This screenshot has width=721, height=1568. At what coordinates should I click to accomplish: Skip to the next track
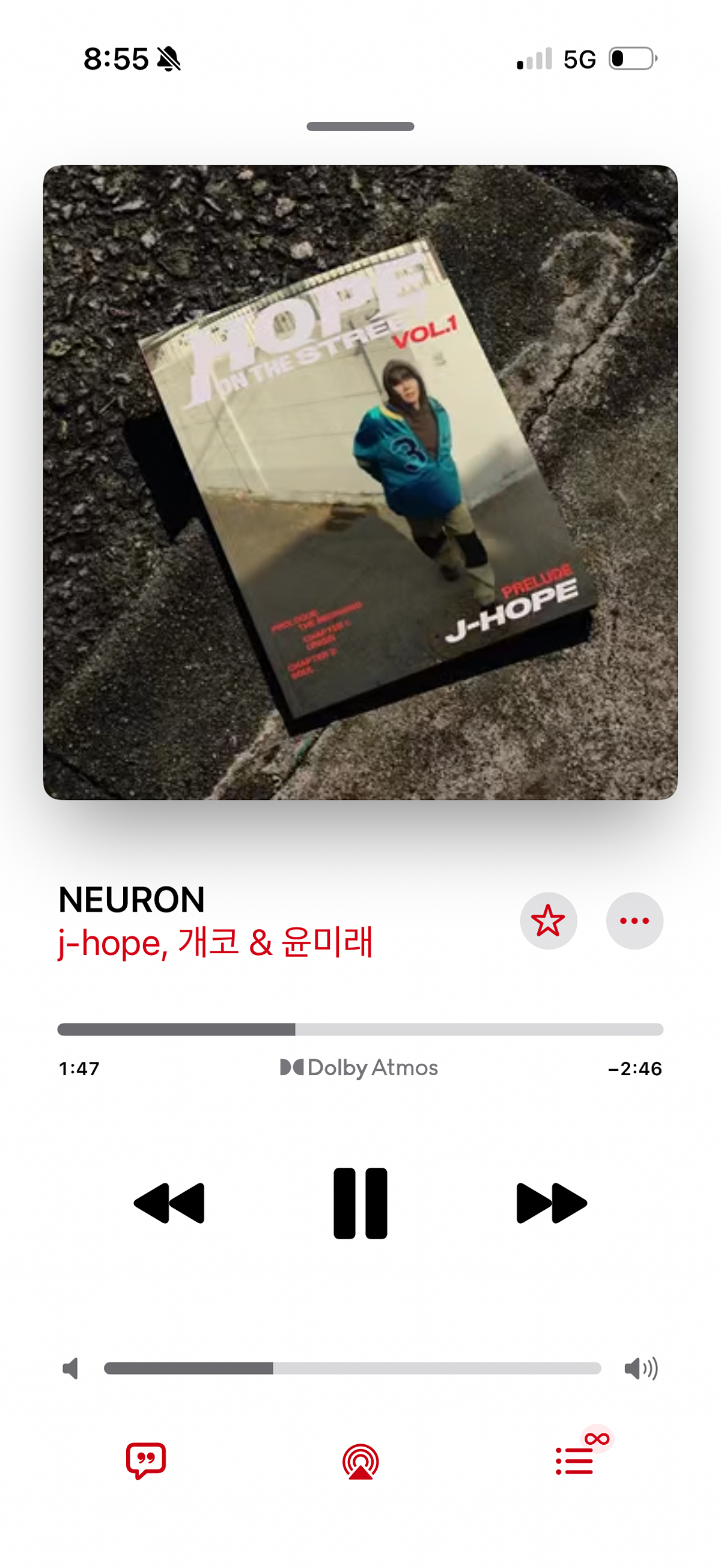[x=551, y=1203]
